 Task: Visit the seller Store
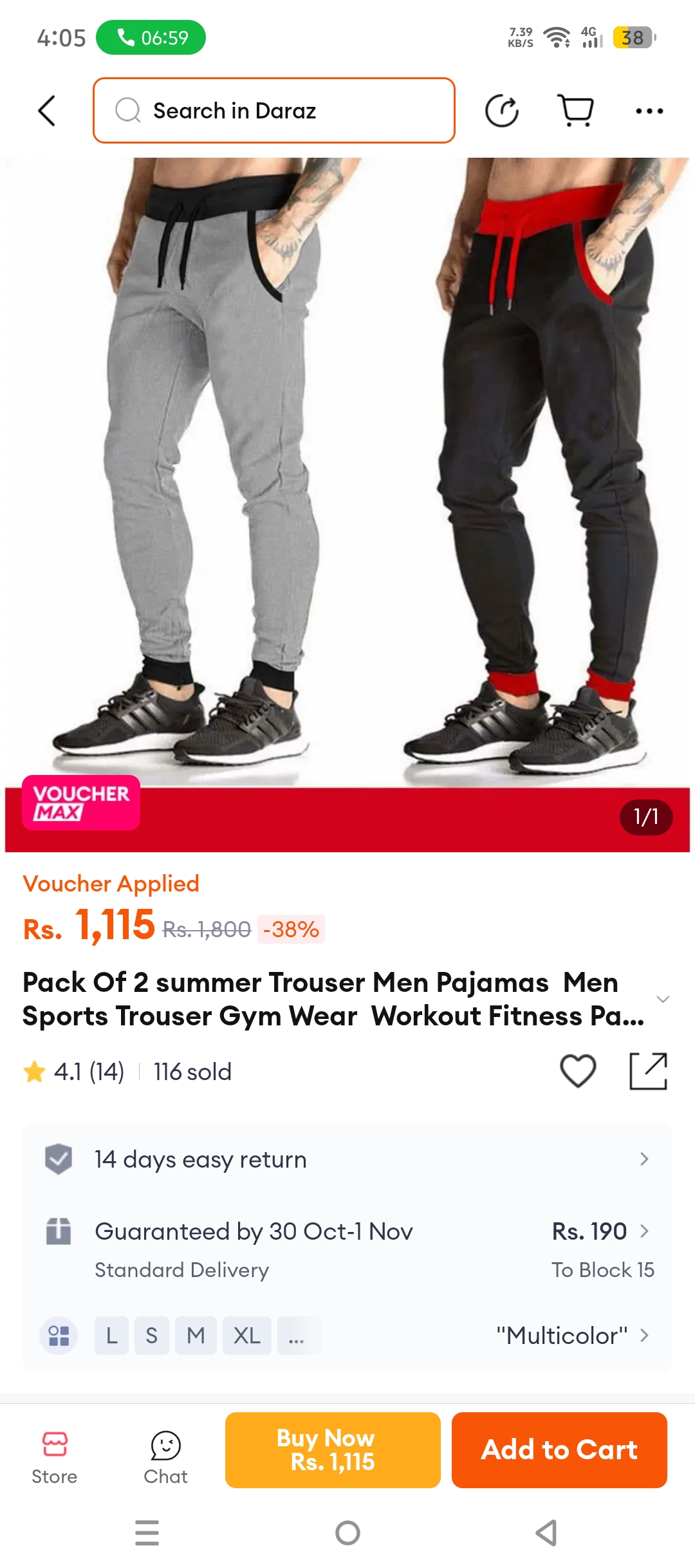tap(55, 1457)
